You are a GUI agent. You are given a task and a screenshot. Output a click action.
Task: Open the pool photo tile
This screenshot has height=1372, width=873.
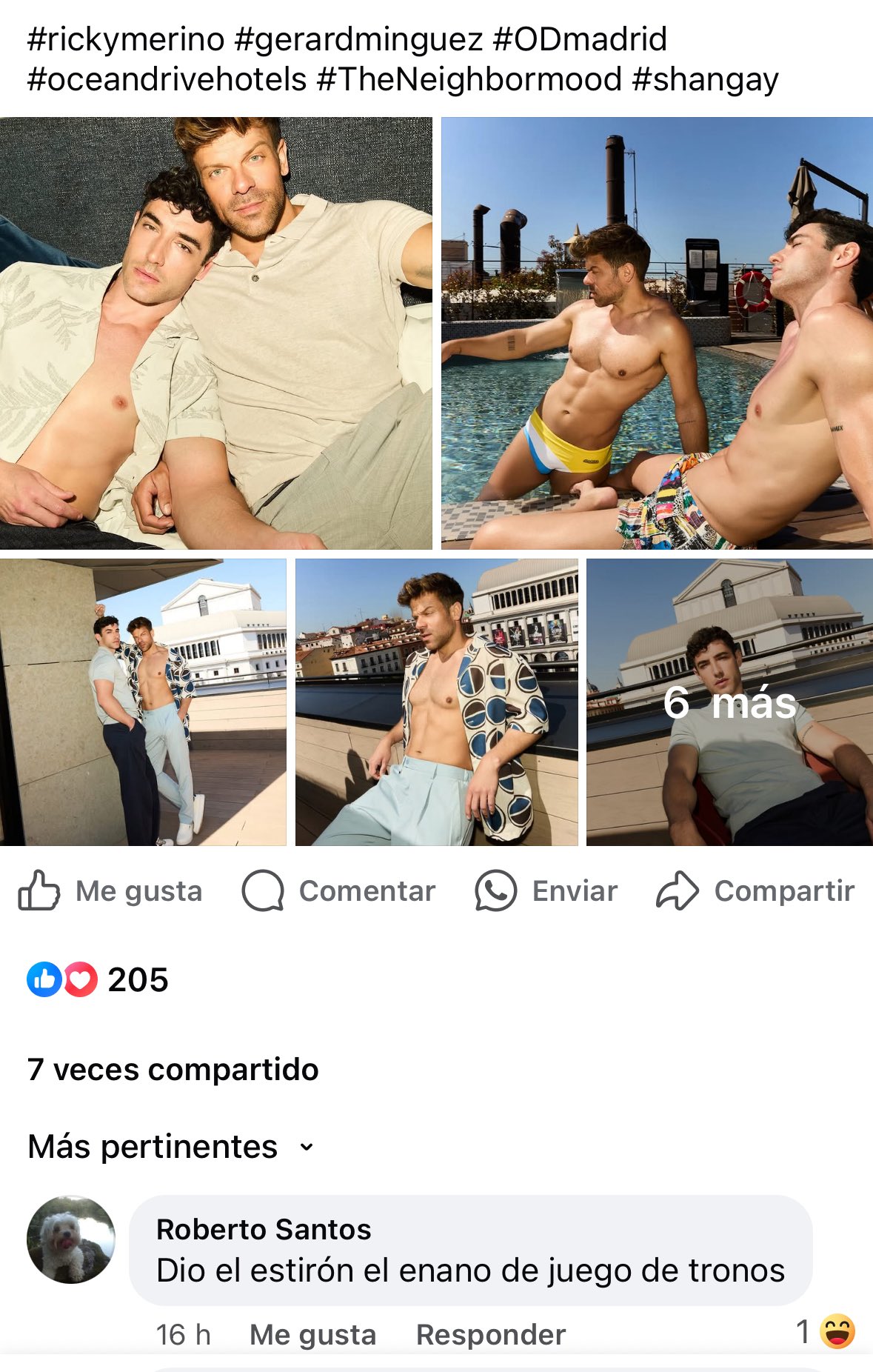pos(657,333)
